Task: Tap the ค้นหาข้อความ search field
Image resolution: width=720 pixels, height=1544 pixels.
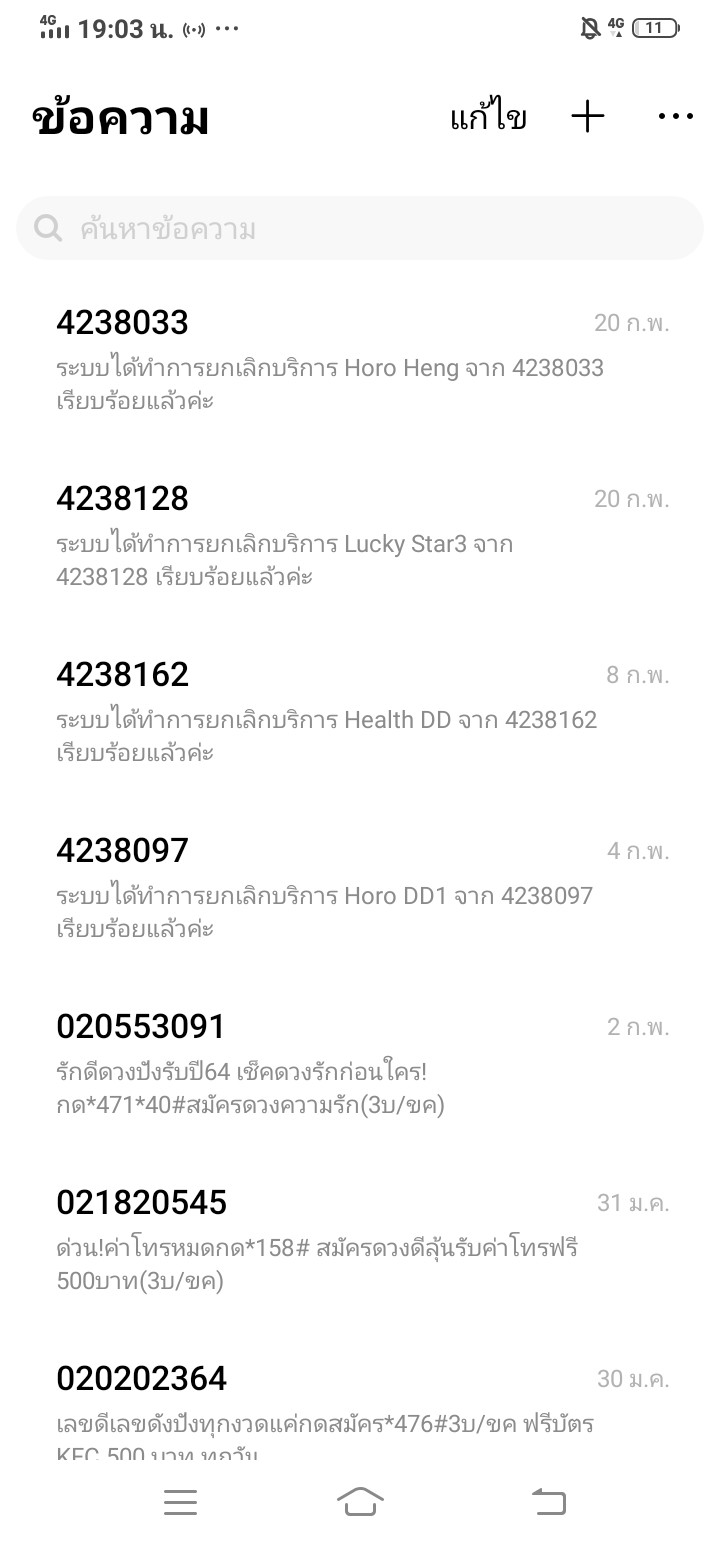Action: point(360,229)
